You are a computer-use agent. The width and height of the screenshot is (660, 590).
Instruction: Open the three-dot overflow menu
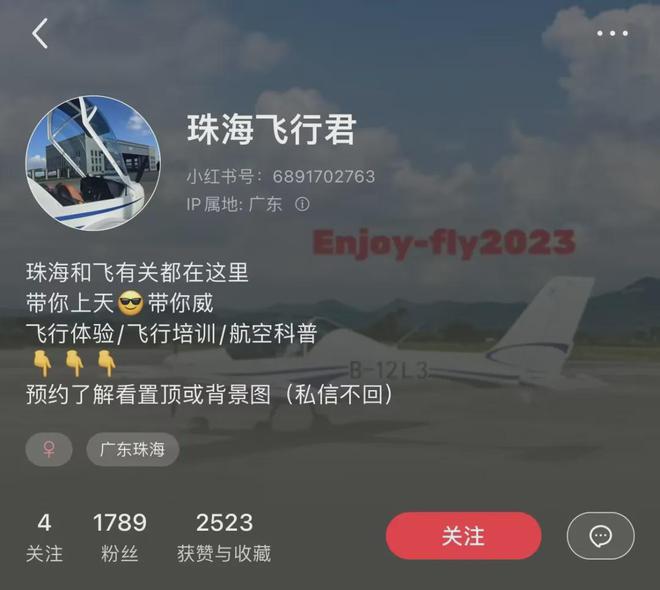coord(612,34)
